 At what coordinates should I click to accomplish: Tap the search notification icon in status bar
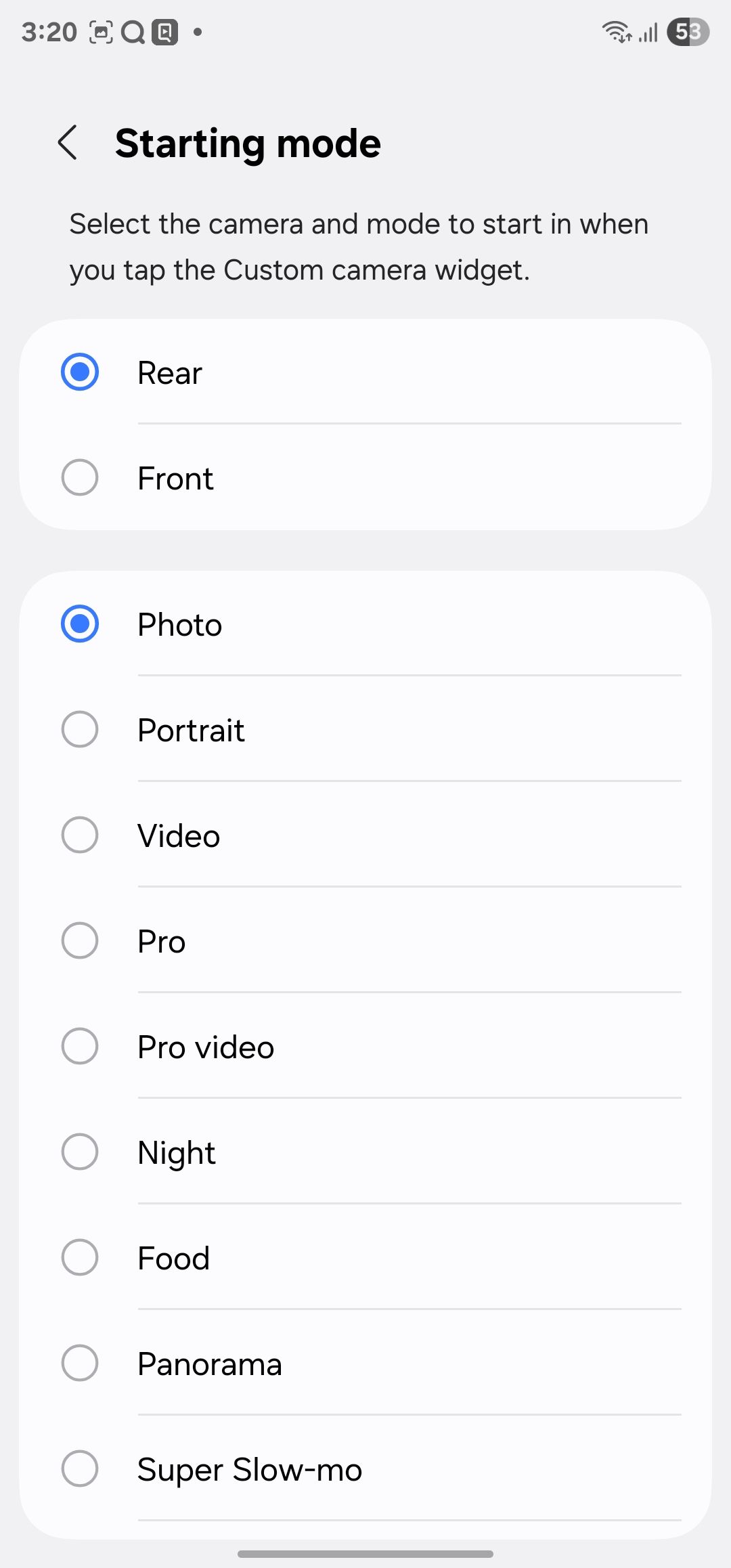133,30
